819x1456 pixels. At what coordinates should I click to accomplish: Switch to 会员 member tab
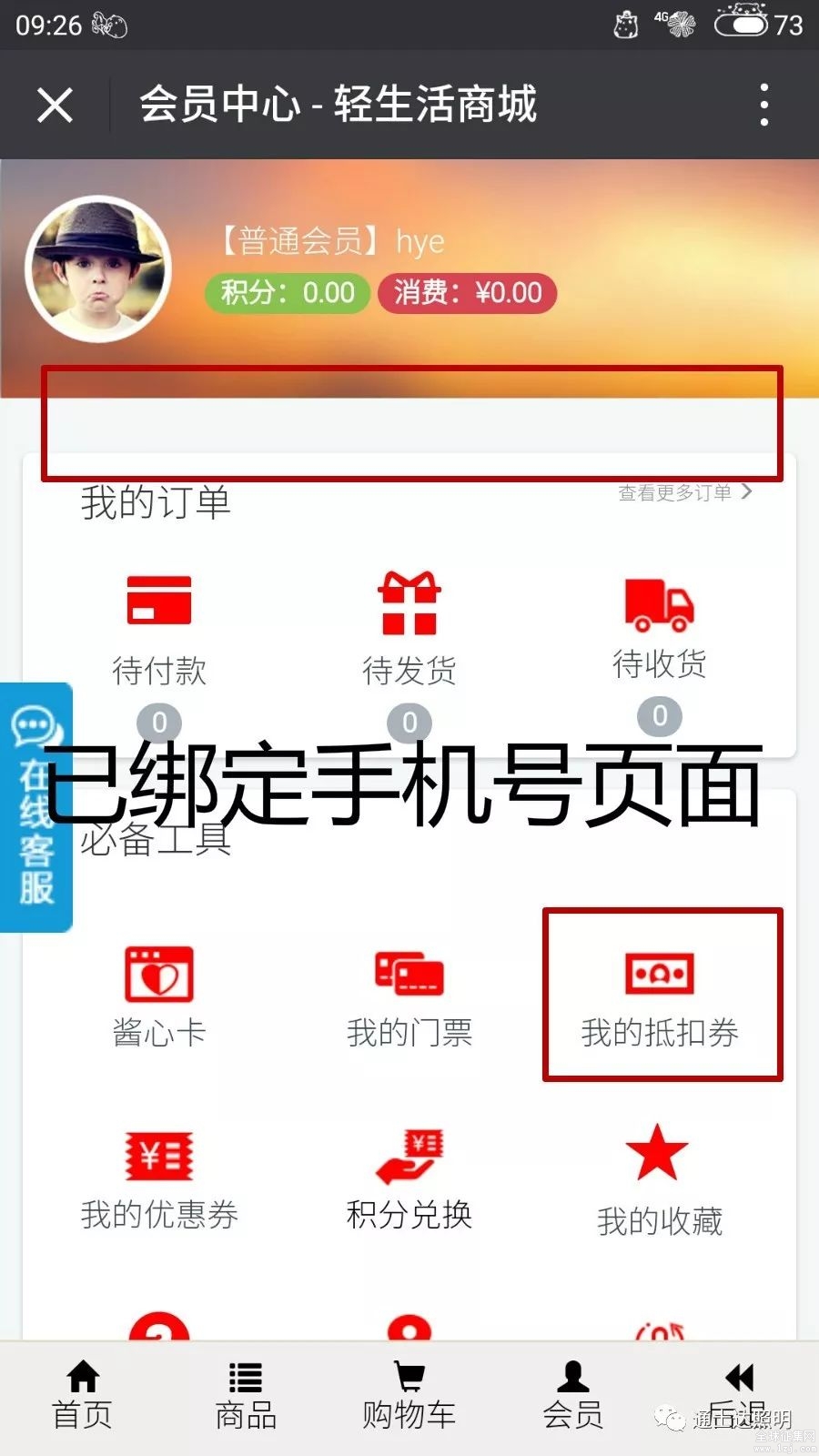[573, 1395]
